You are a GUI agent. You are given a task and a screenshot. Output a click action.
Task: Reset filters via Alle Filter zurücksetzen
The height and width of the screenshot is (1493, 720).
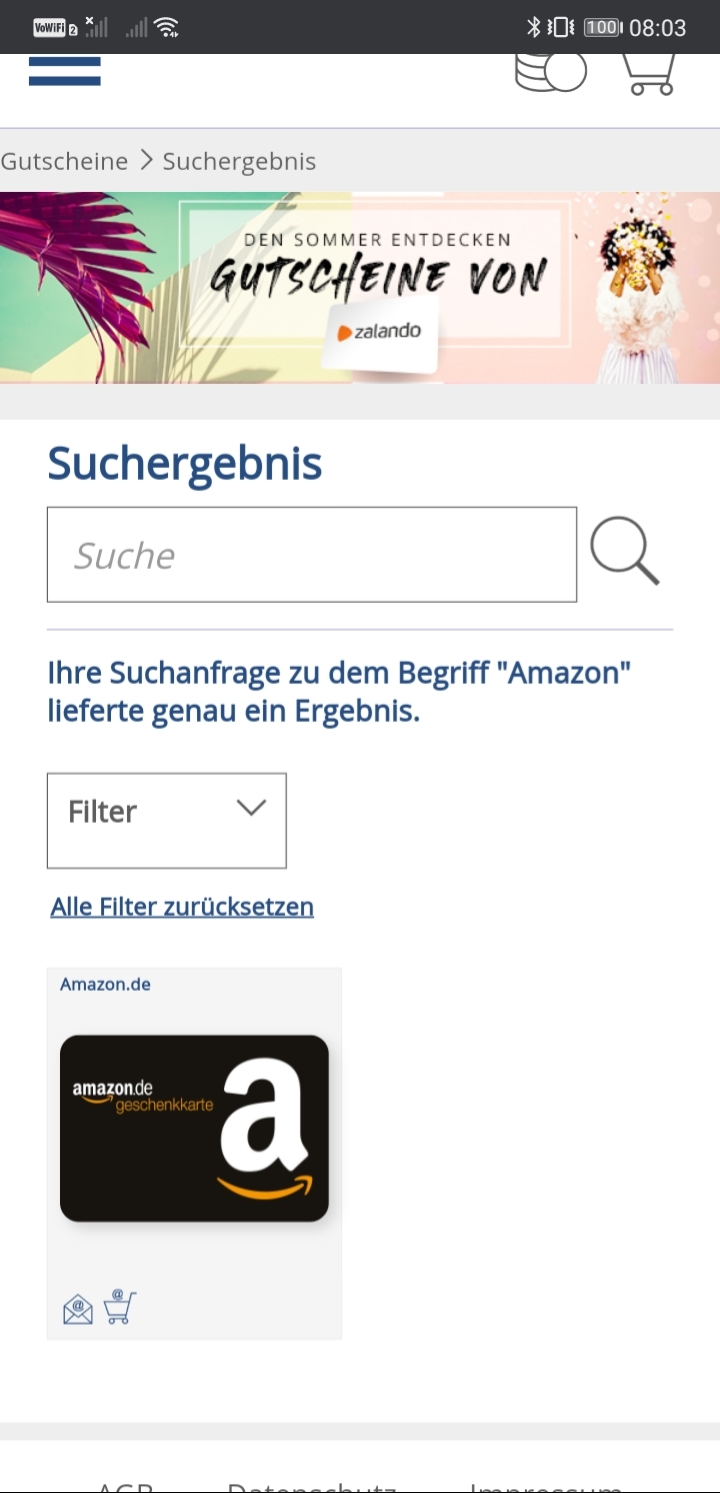point(182,907)
